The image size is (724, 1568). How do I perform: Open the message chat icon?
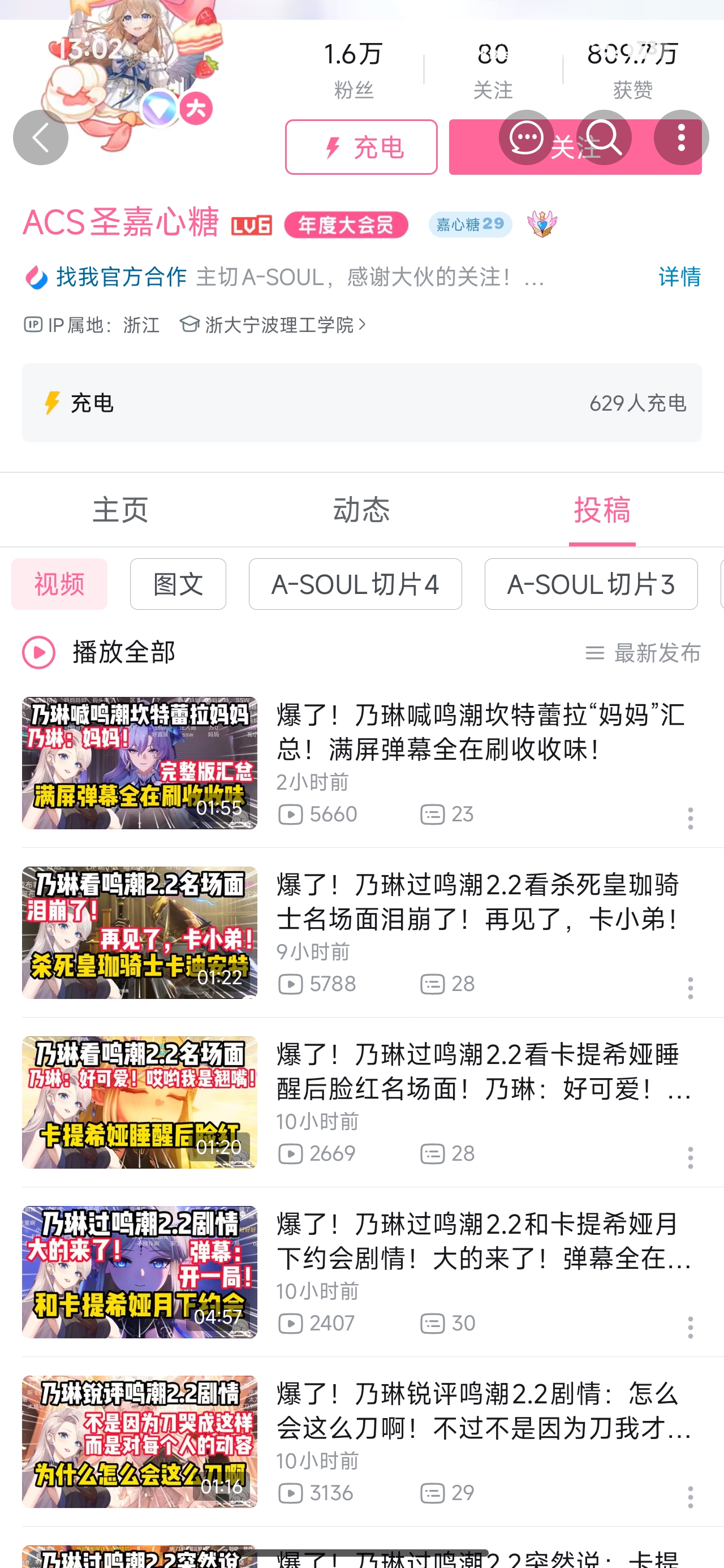525,137
